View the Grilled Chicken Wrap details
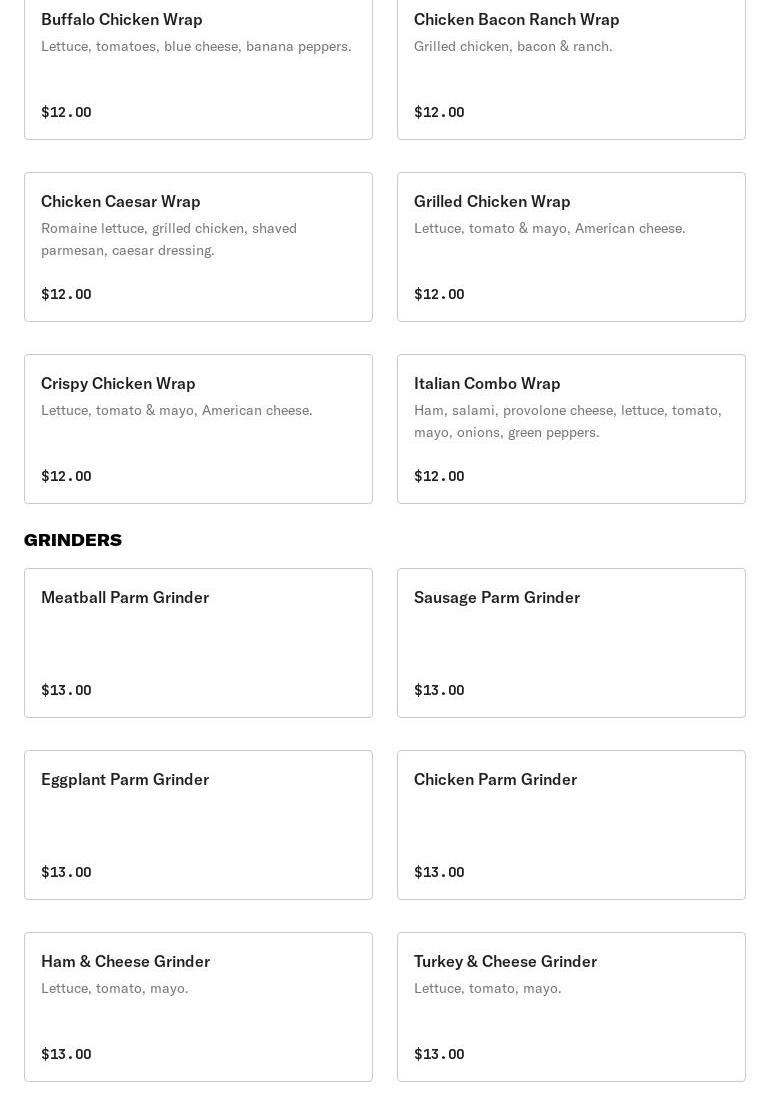Screen dimensions: 770x1101 click(x=571, y=247)
